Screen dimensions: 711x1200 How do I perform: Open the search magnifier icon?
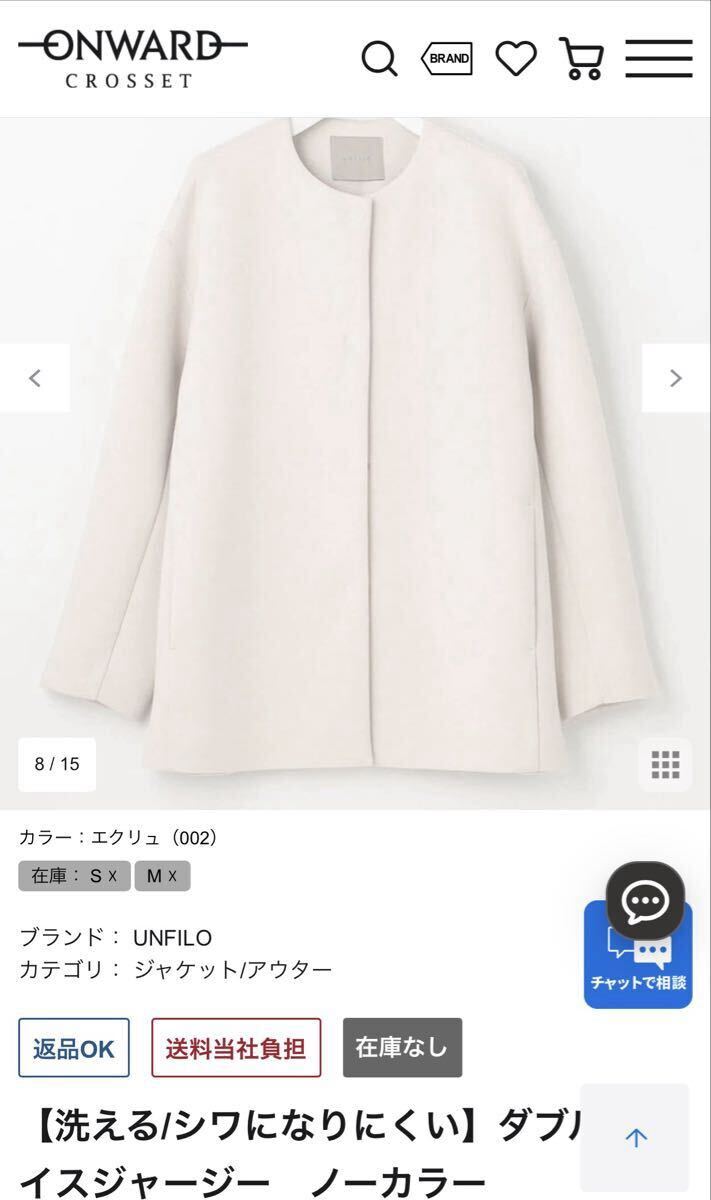click(379, 59)
